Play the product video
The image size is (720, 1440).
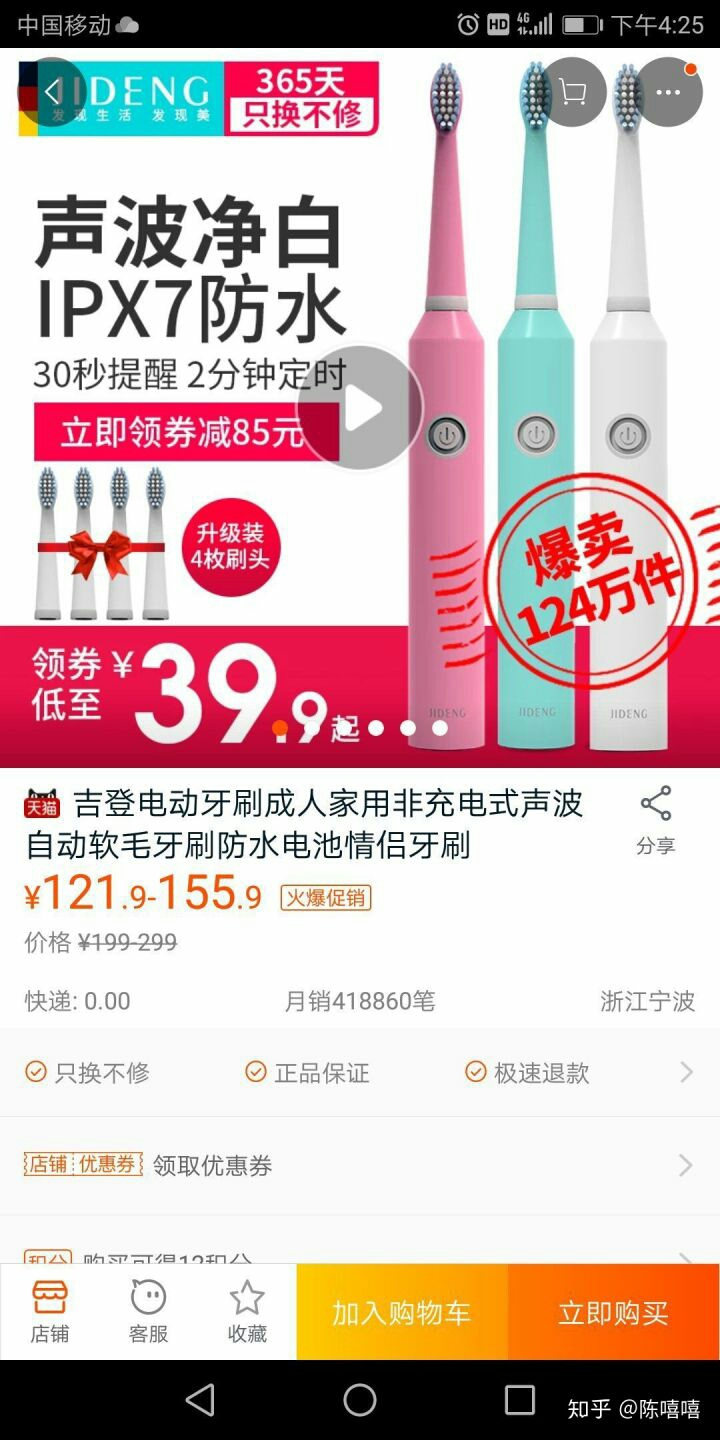click(361, 408)
